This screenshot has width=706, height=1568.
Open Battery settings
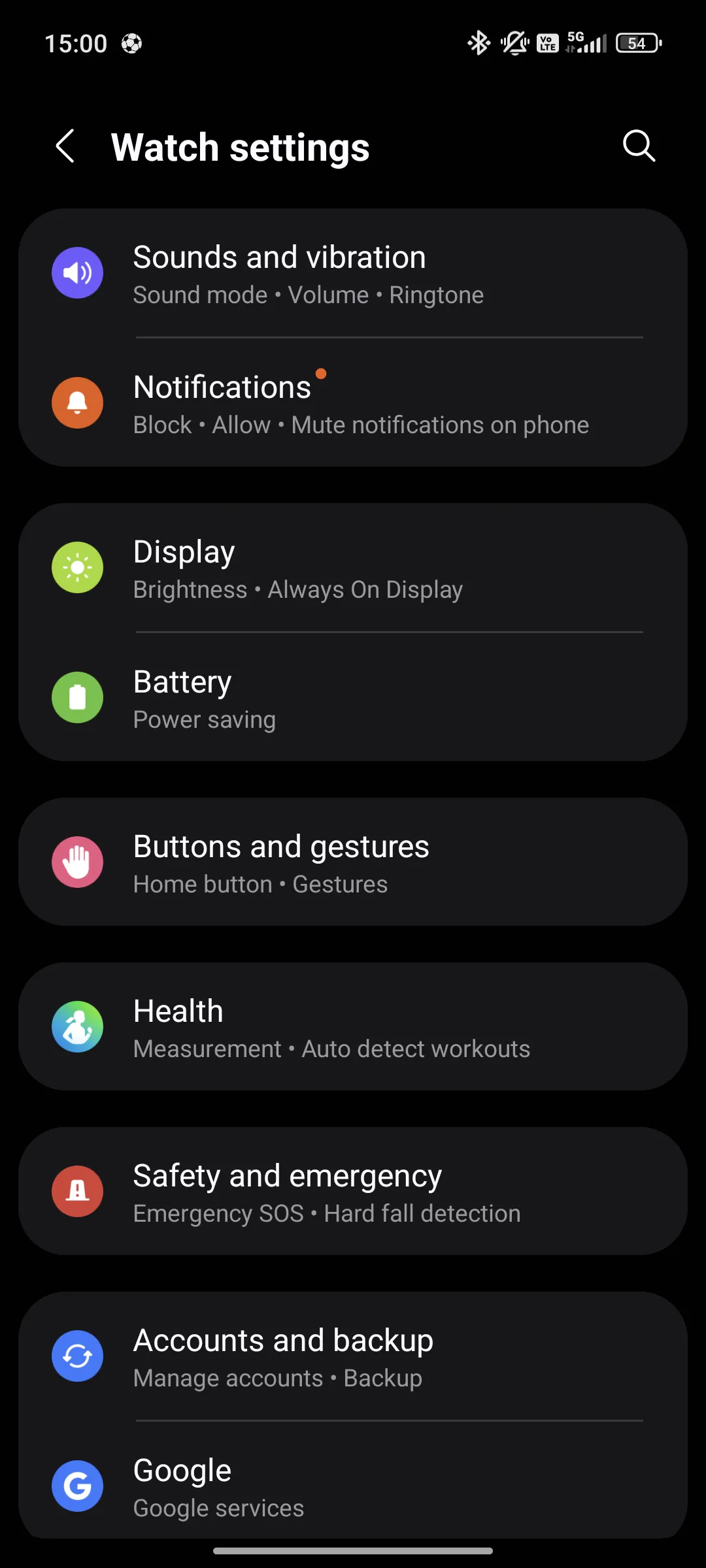353,697
